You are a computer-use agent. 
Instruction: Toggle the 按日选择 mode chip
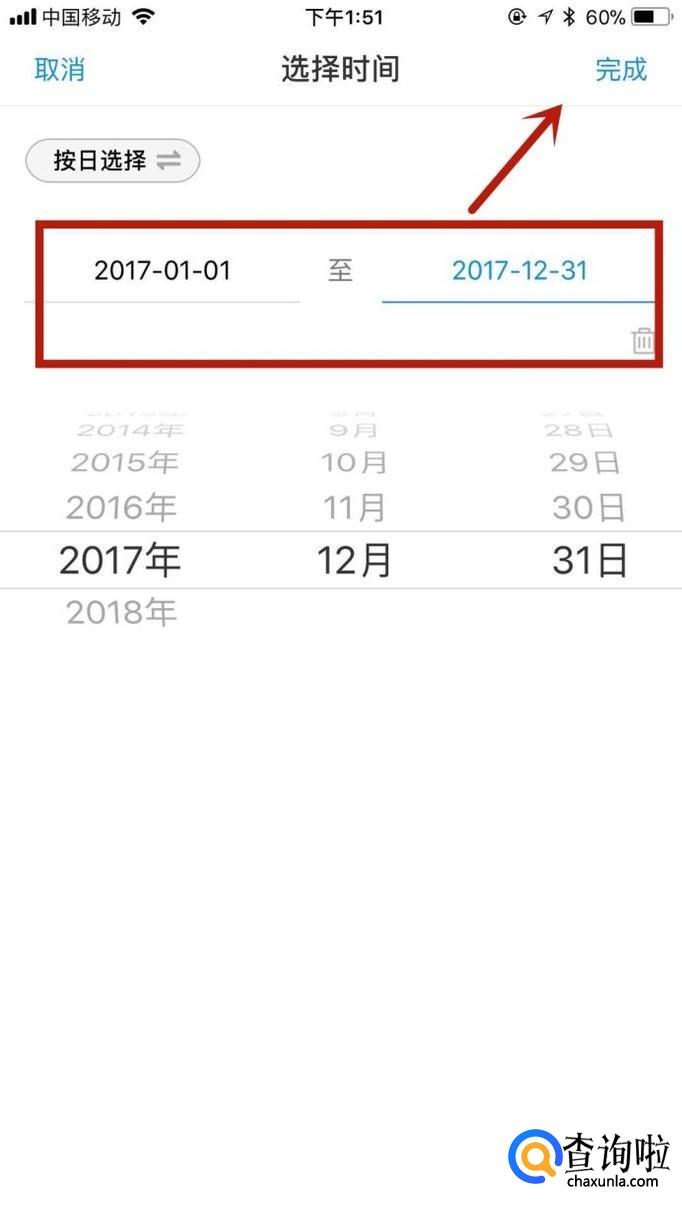(x=113, y=160)
